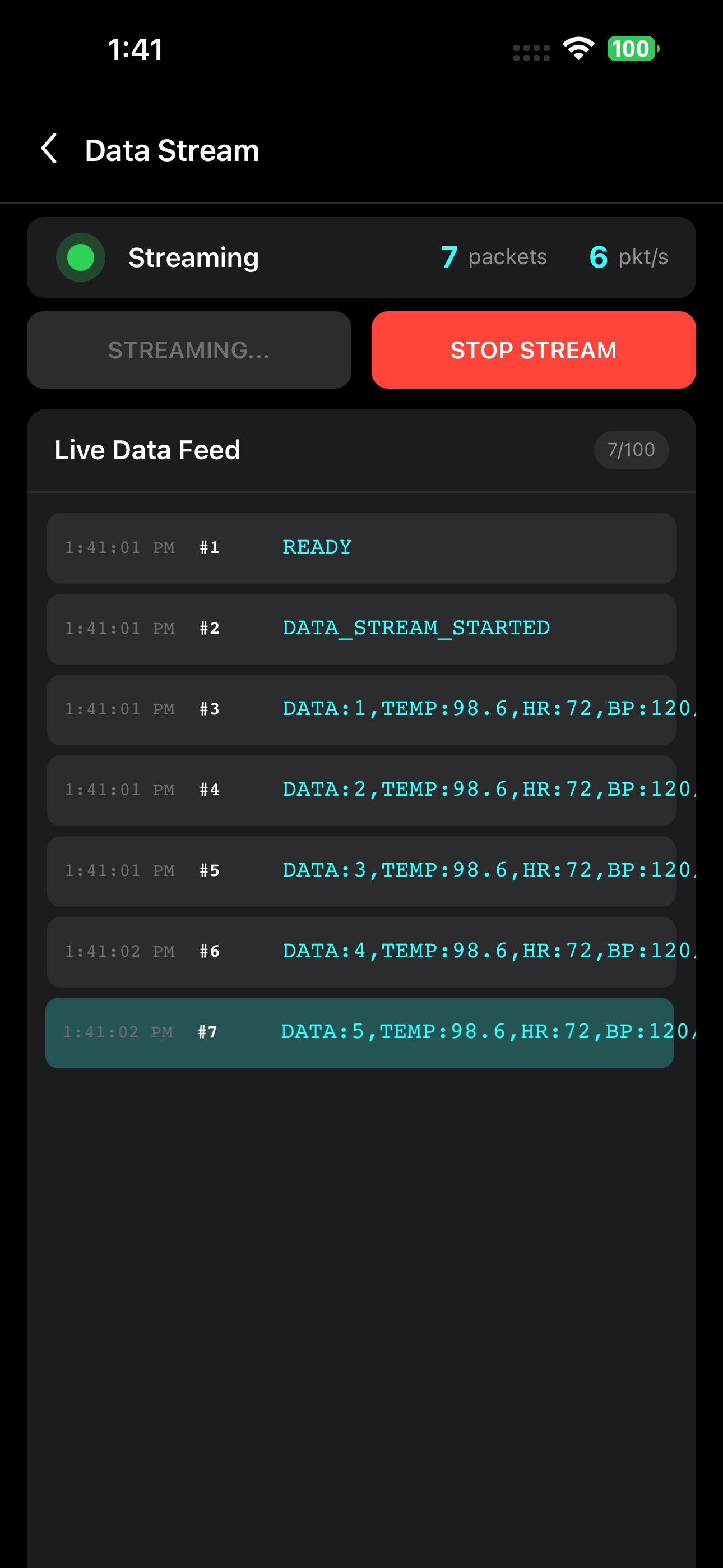Tap the Live Data Feed header
723x1568 pixels.
point(148,449)
